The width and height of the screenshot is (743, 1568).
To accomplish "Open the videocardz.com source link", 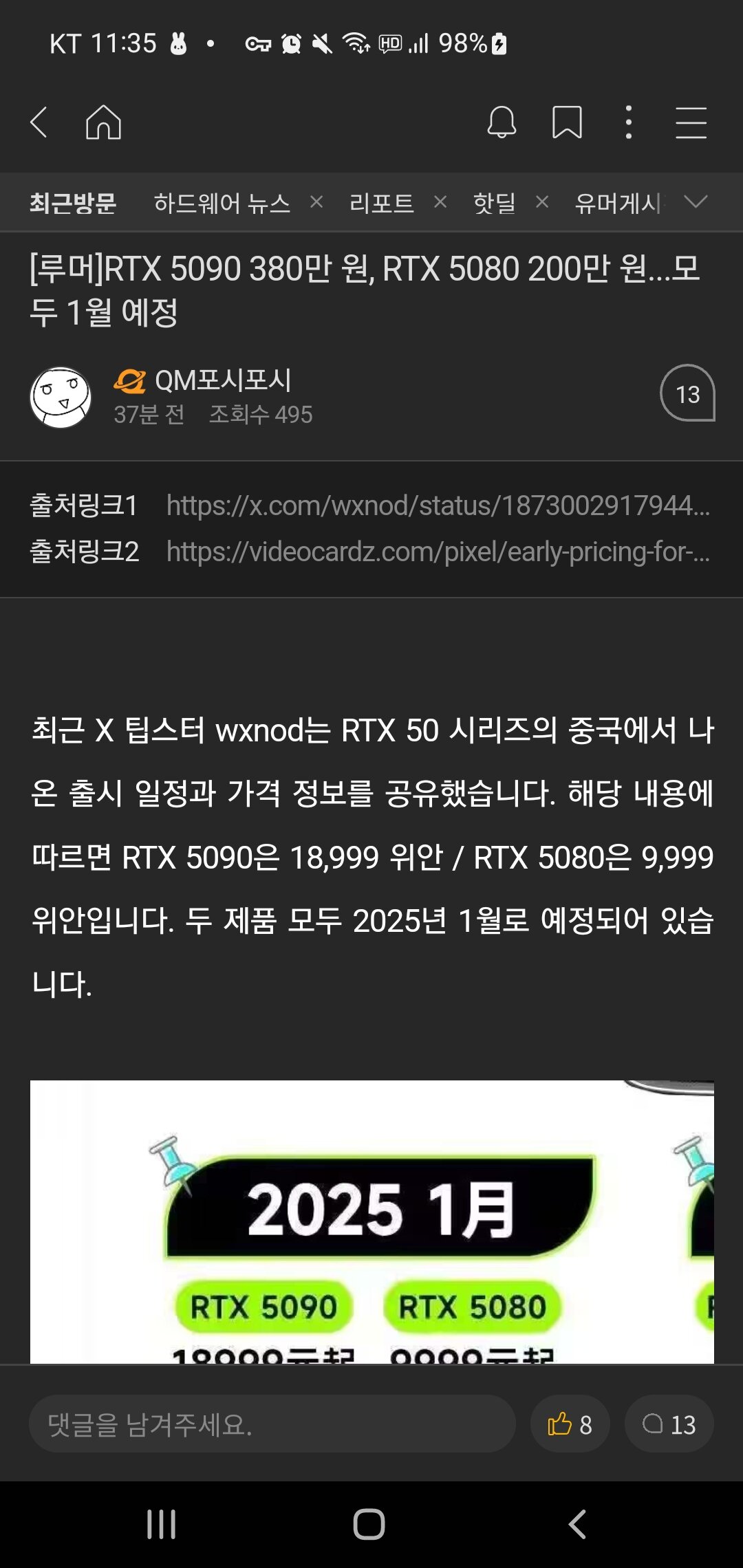I will pyautogui.click(x=438, y=552).
